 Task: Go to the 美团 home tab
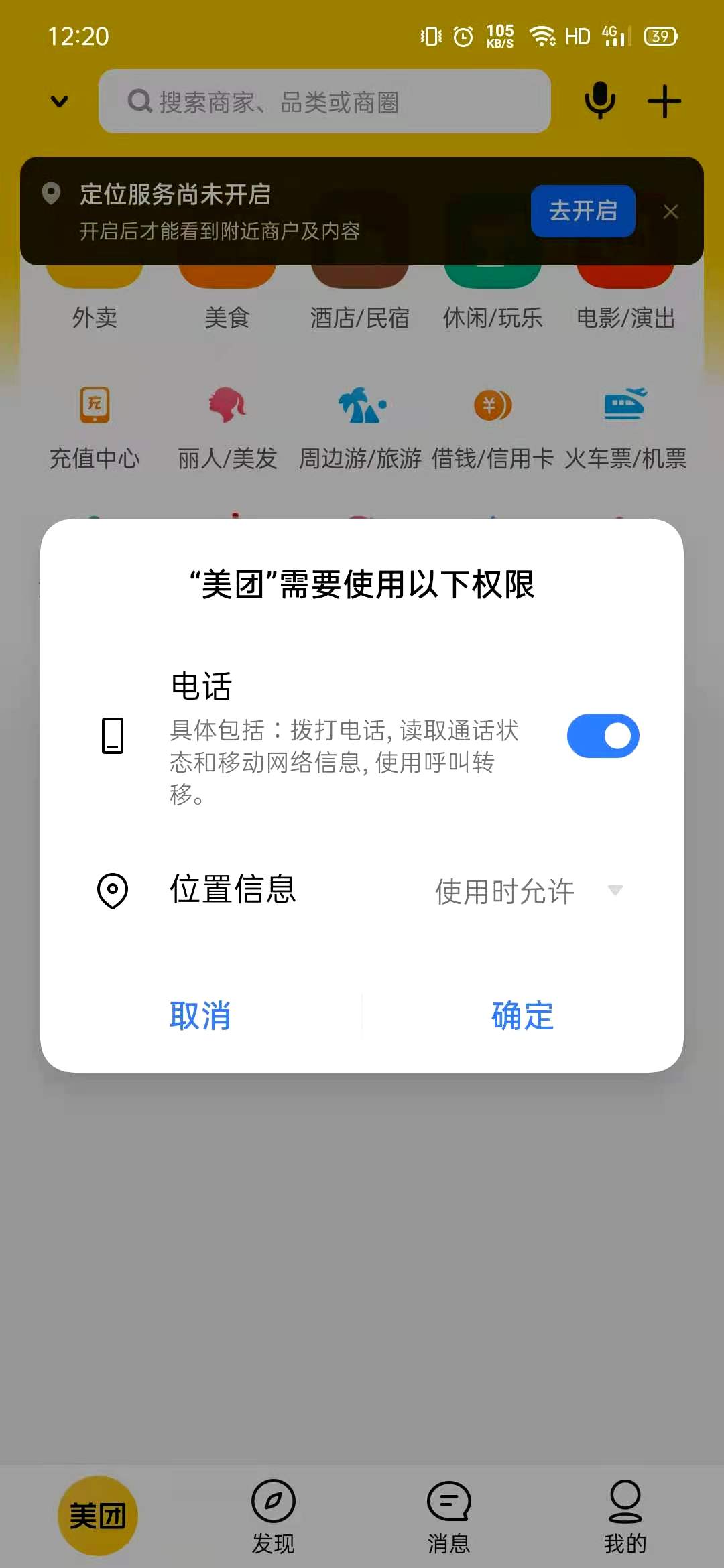click(x=98, y=1516)
